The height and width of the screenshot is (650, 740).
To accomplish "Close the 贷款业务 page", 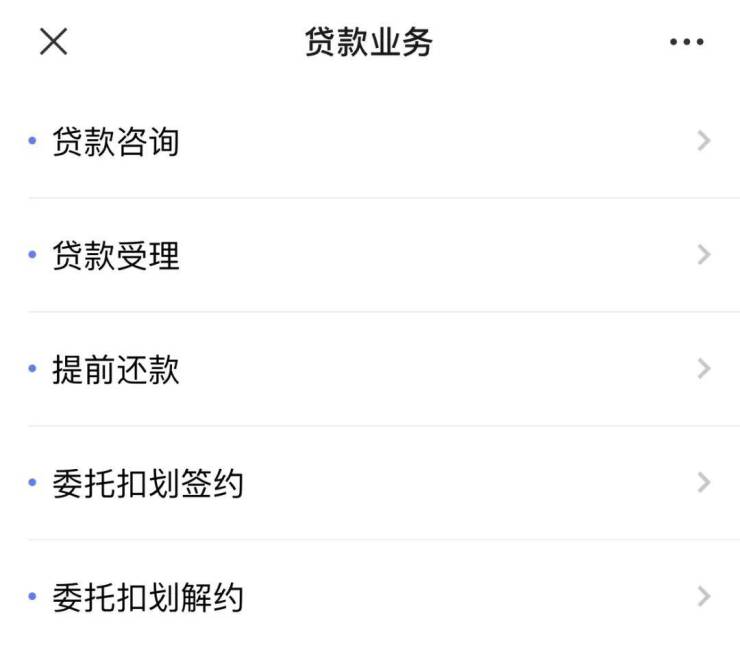I will coord(53,42).
